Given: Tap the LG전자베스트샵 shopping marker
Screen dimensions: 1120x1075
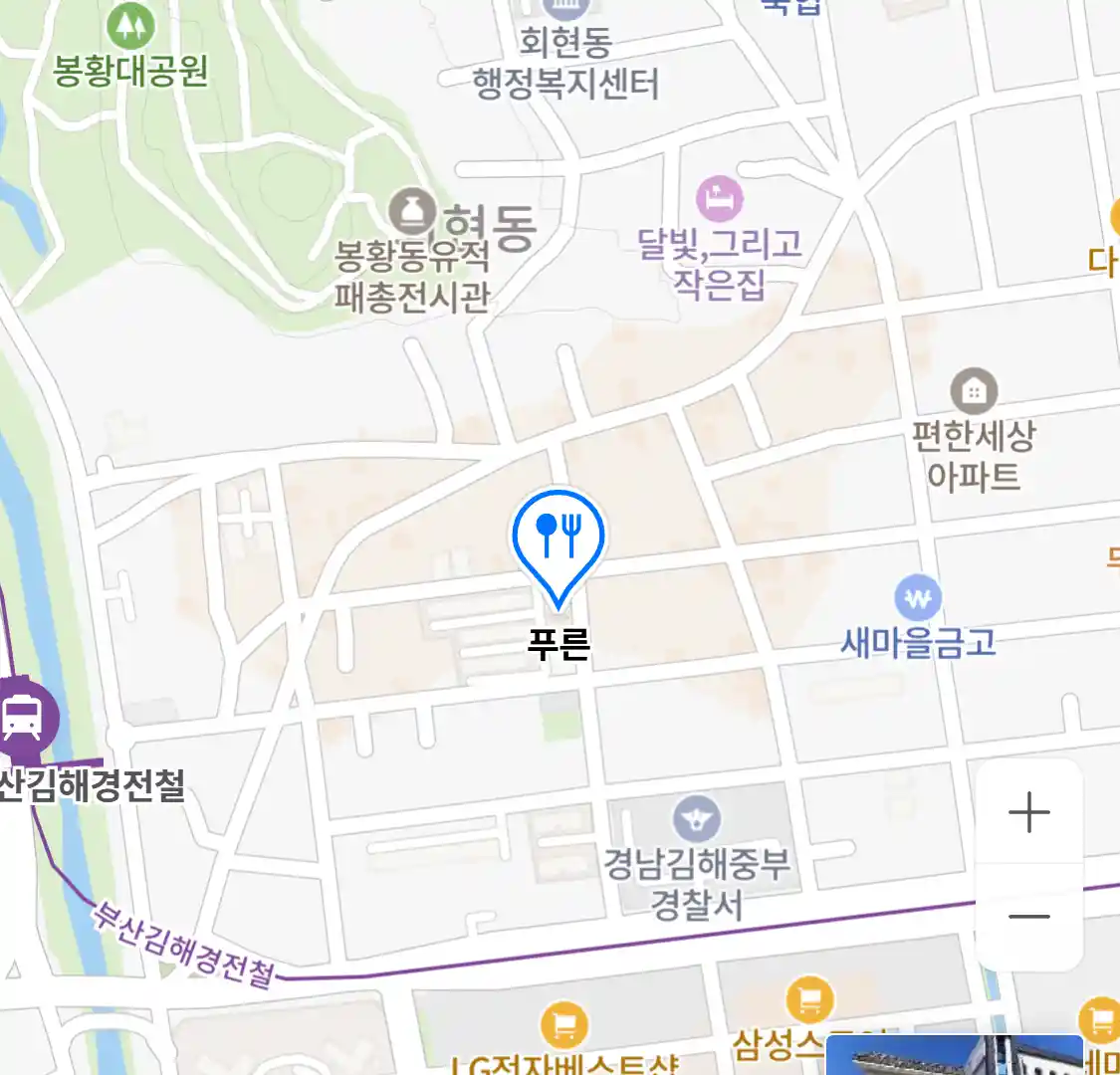Looking at the screenshot, I should coord(564,1024).
